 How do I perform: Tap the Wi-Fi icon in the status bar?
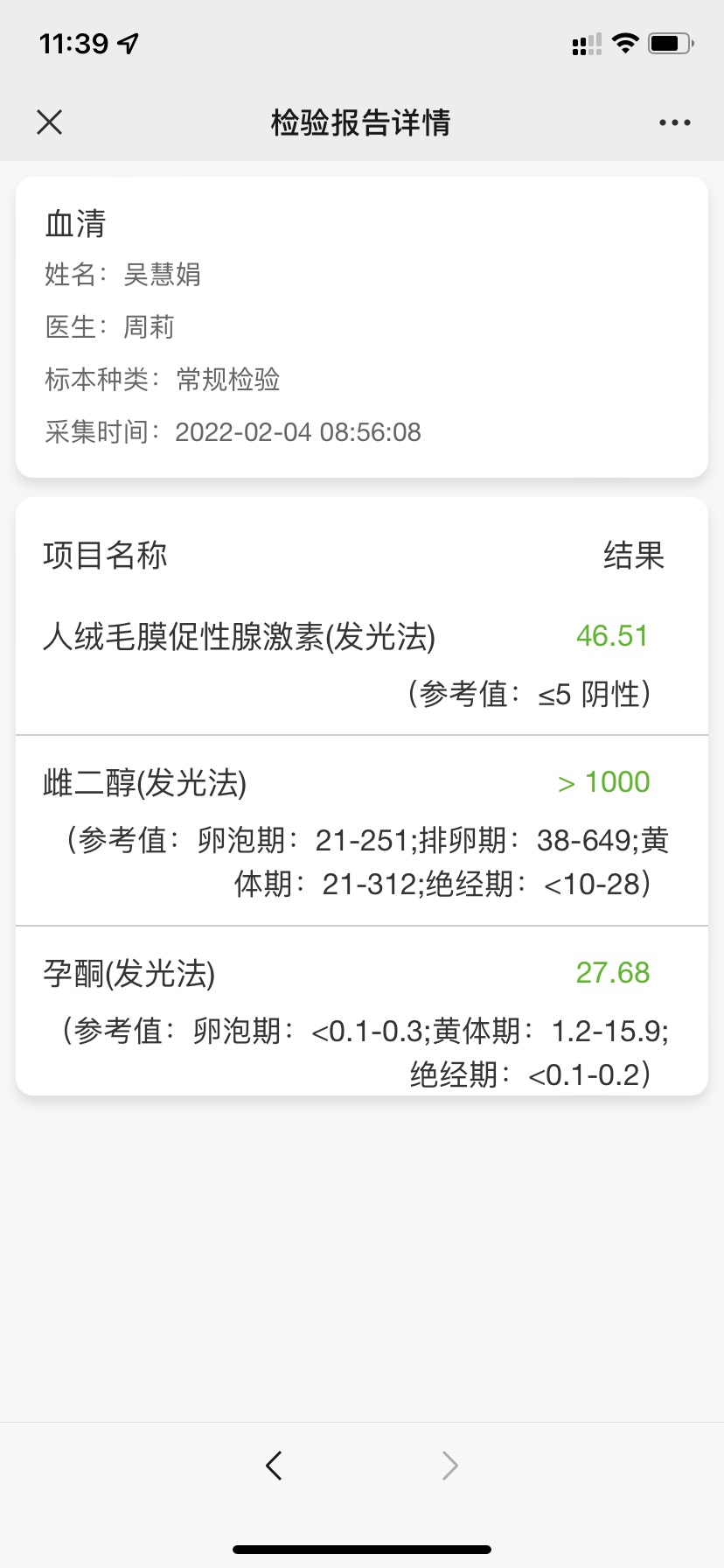coord(626,43)
